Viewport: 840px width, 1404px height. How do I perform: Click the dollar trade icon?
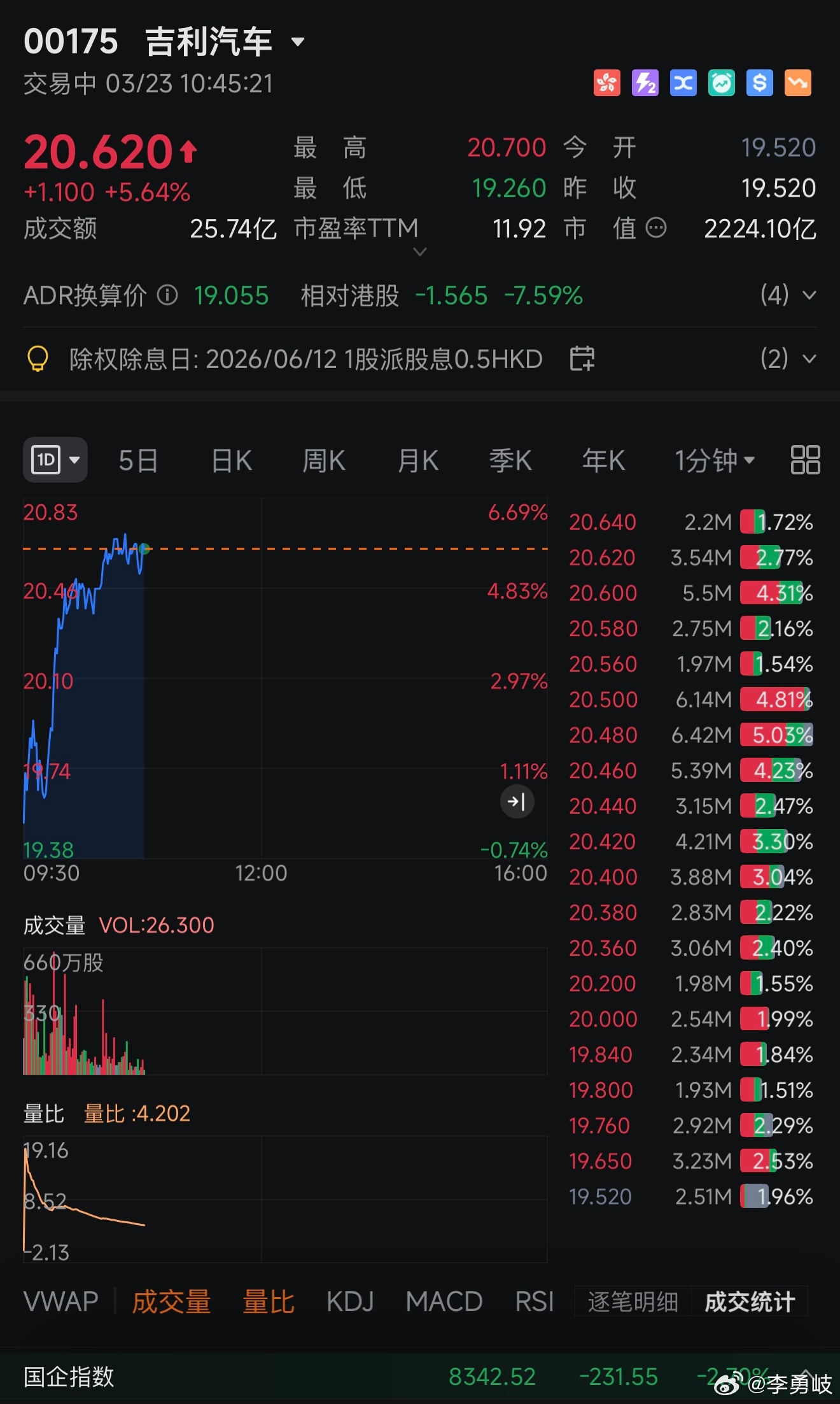pos(759,83)
